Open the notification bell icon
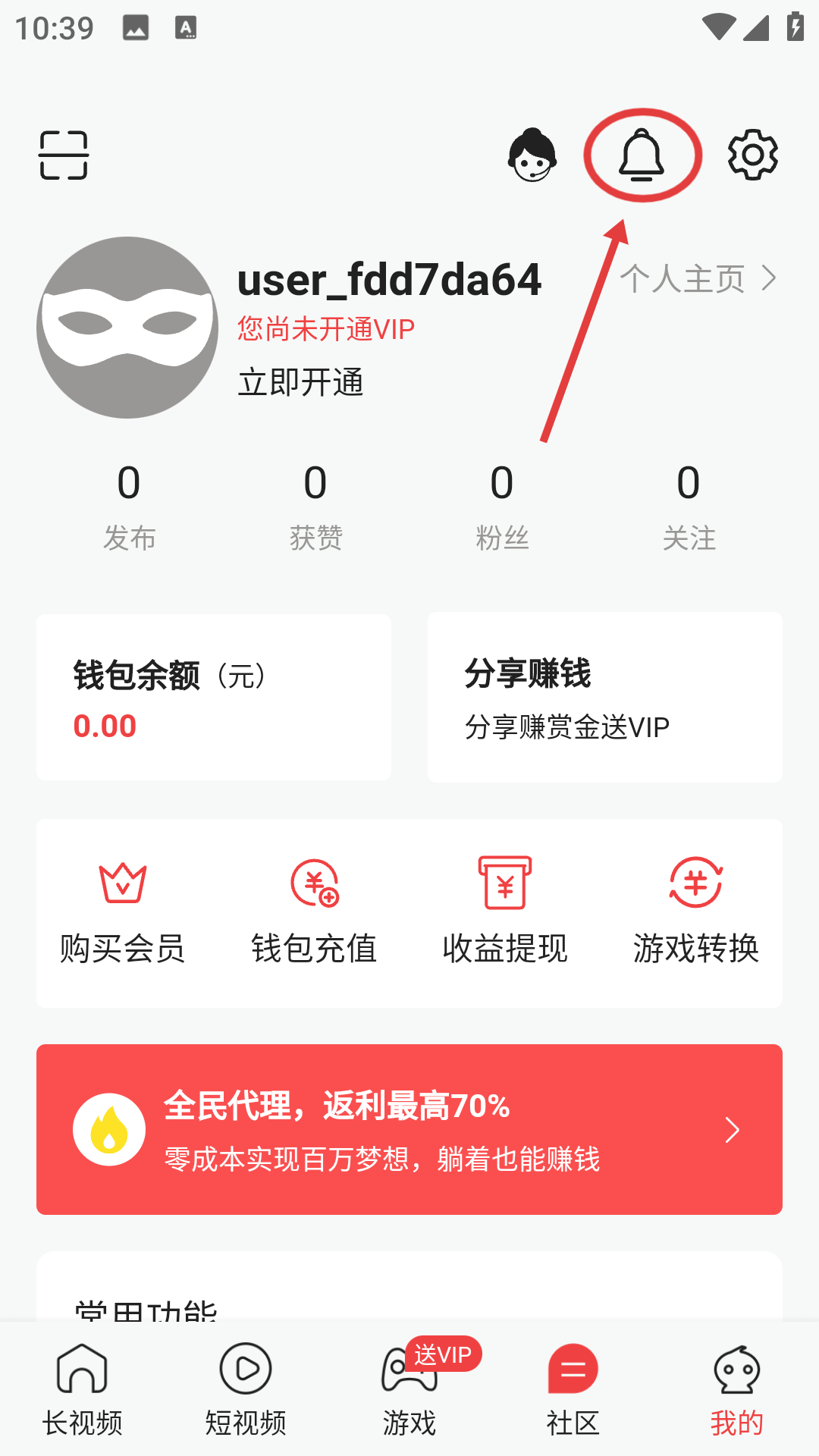The width and height of the screenshot is (819, 1456). coord(644,154)
